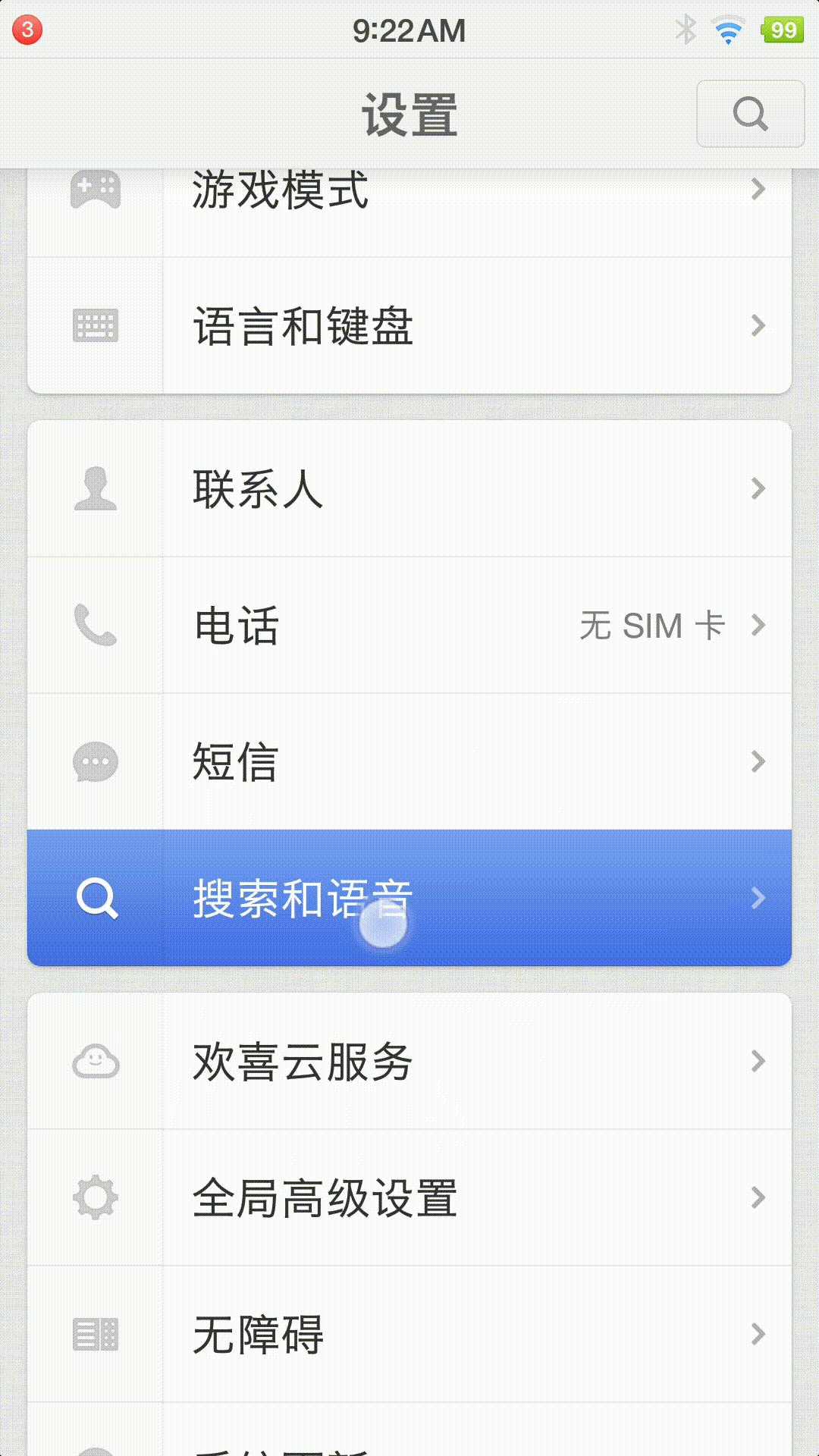The width and height of the screenshot is (819, 1456).
Task: Select the highlighted 搜索和语音 menu row
Action: 409,899
